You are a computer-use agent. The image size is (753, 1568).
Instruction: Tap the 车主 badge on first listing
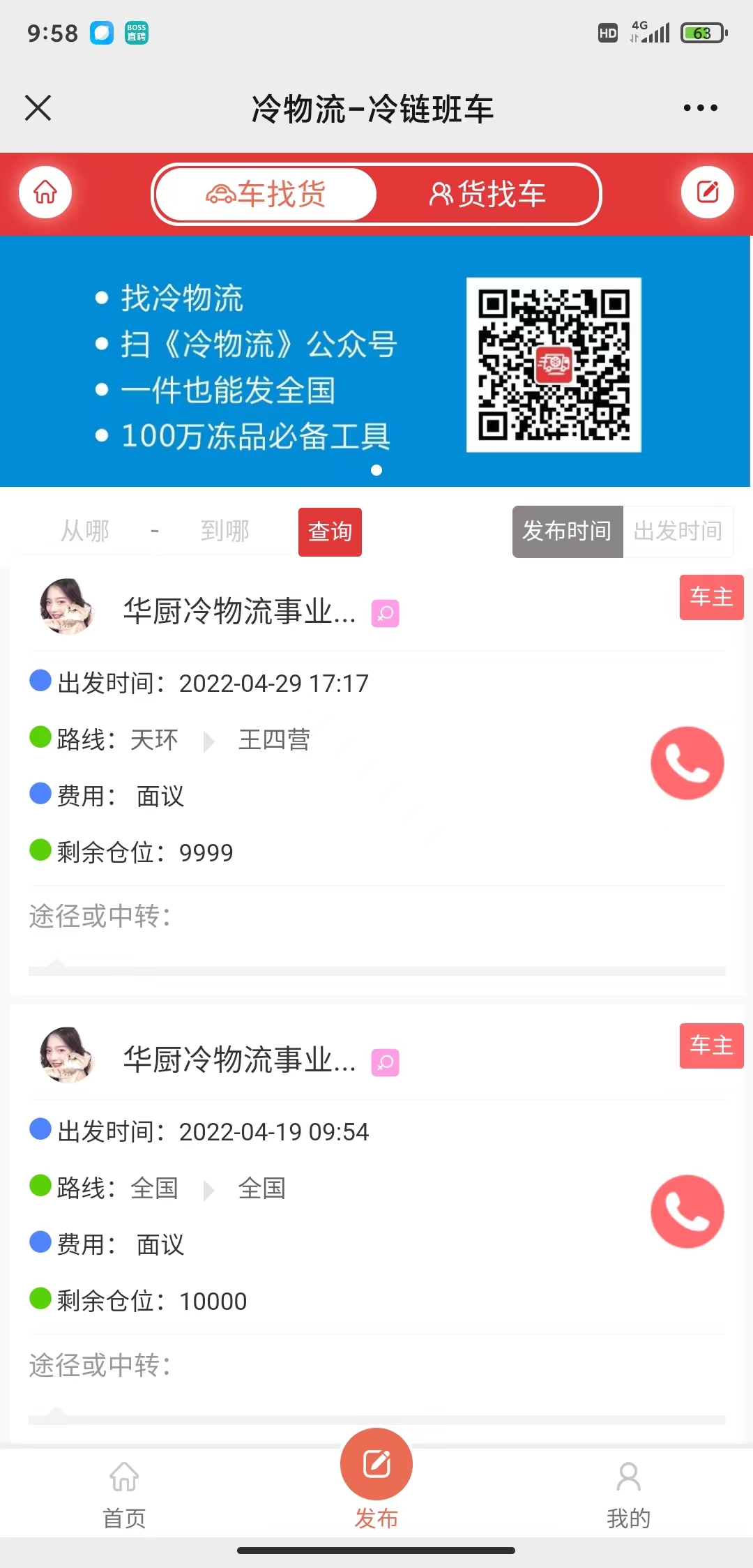711,597
